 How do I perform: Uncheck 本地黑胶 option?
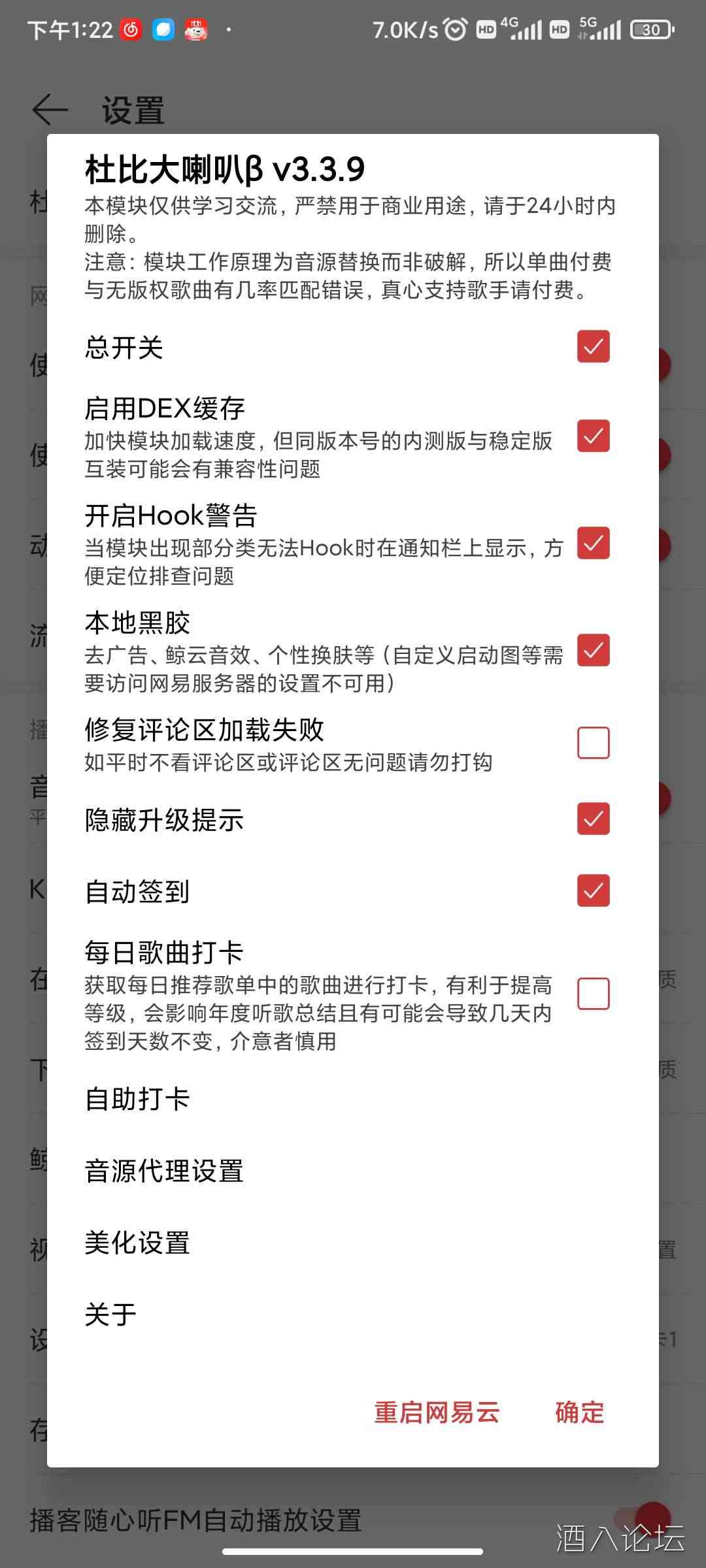[x=593, y=650]
